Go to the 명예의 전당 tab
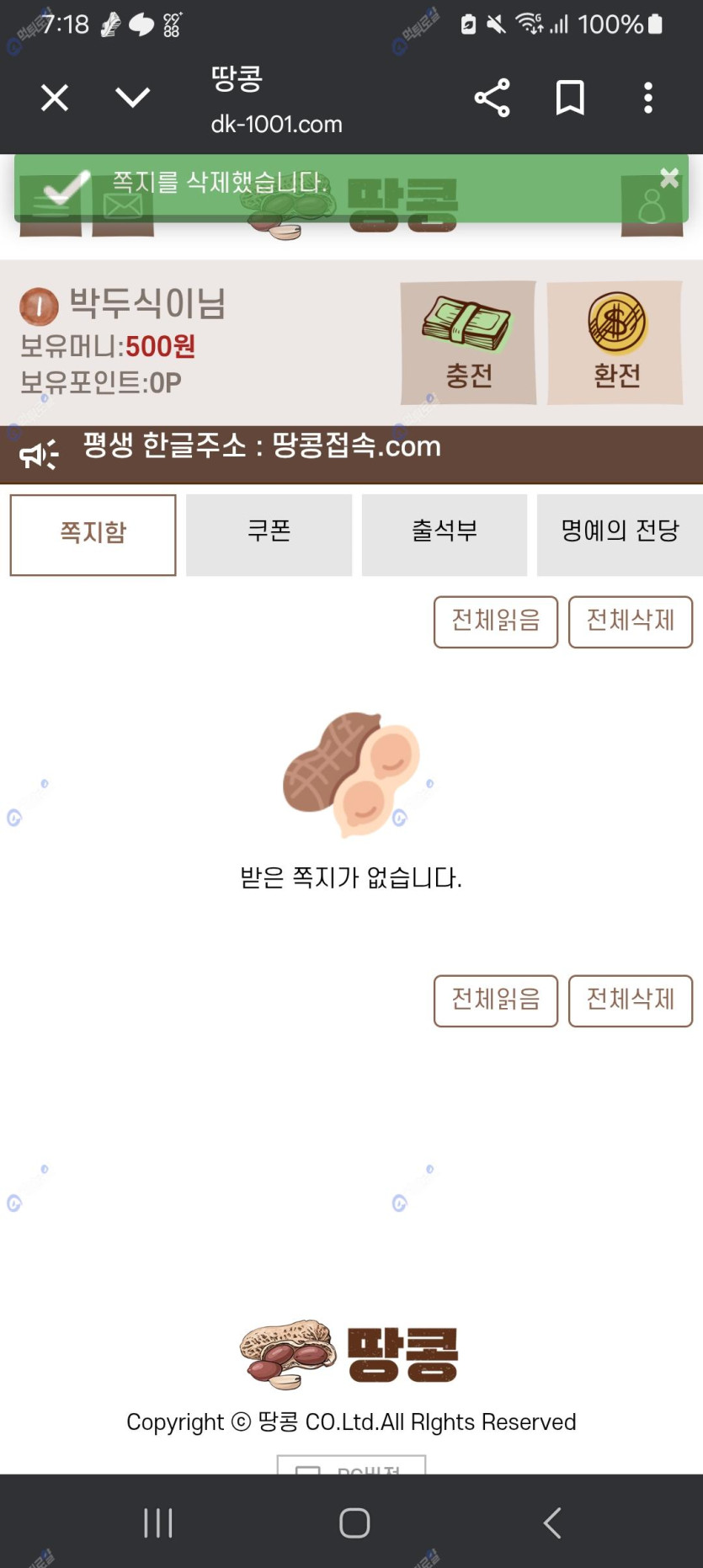Image resolution: width=703 pixels, height=1568 pixels. coord(620,535)
